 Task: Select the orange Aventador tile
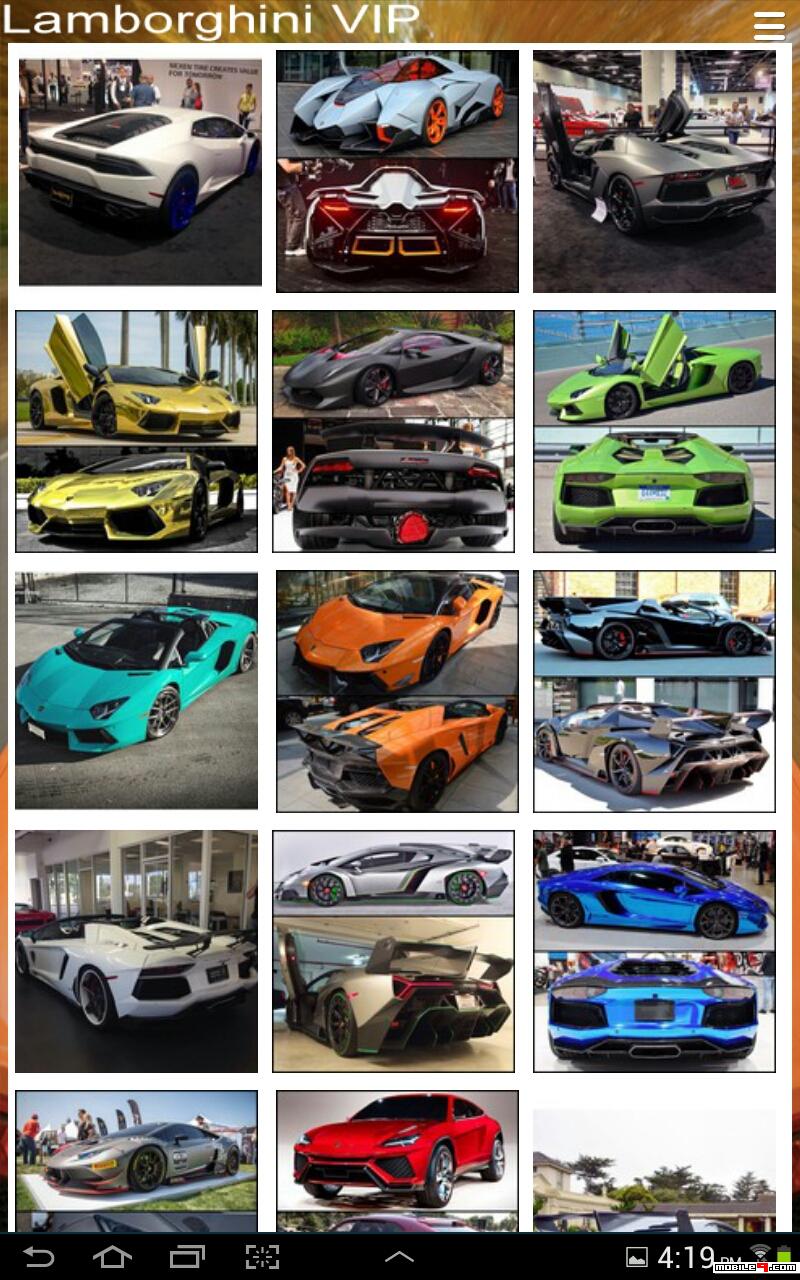tap(397, 691)
